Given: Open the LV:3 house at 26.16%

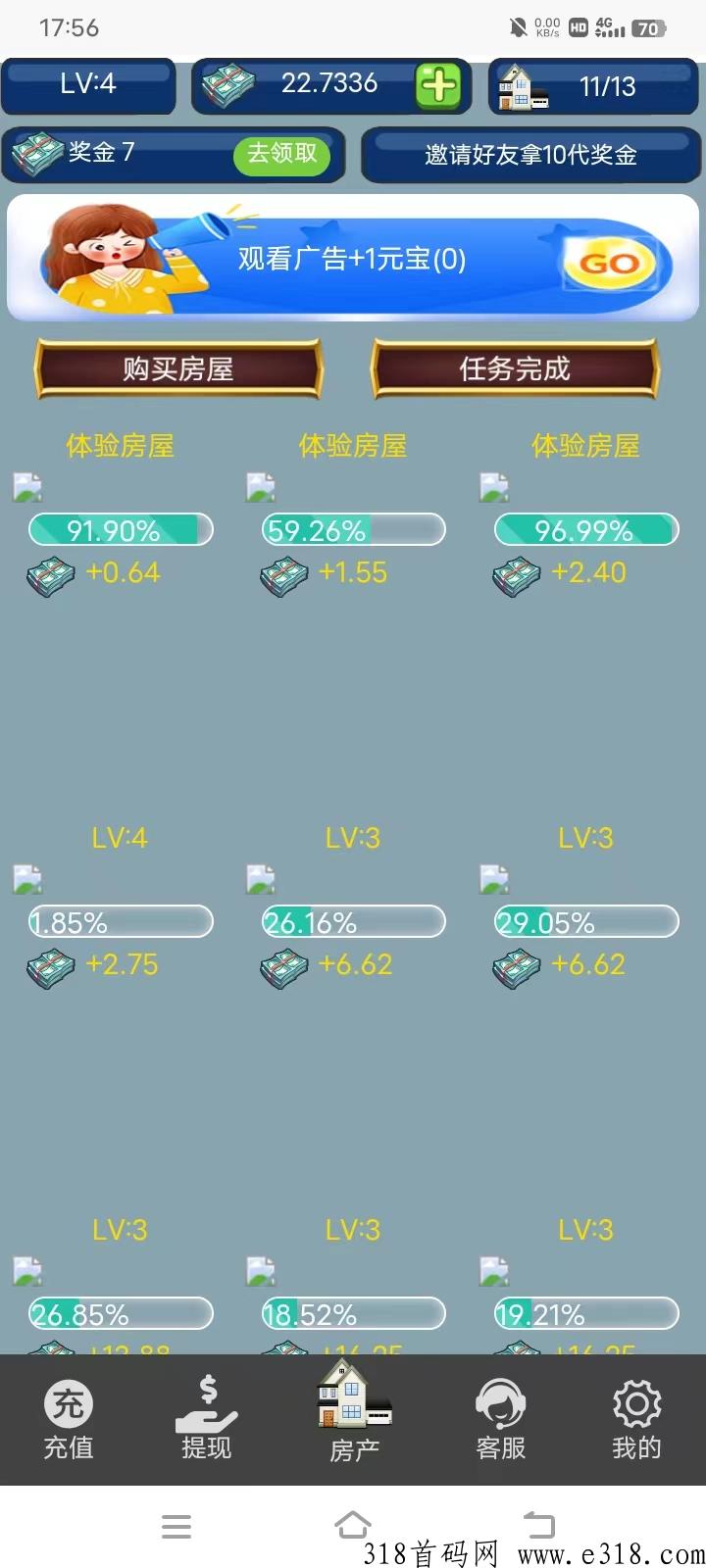Looking at the screenshot, I should click(x=353, y=906).
